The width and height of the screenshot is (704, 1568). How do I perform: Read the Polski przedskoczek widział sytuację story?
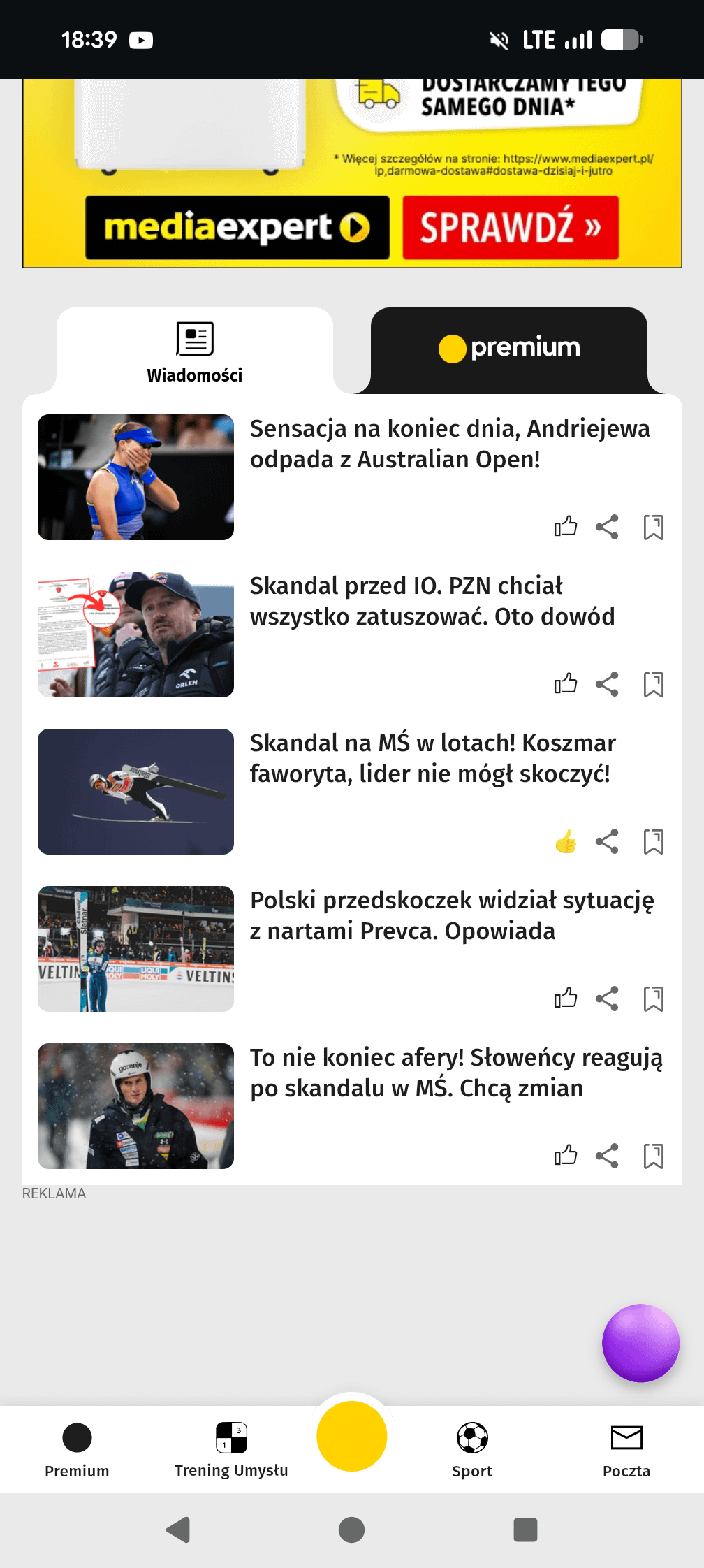pyautogui.click(x=452, y=915)
